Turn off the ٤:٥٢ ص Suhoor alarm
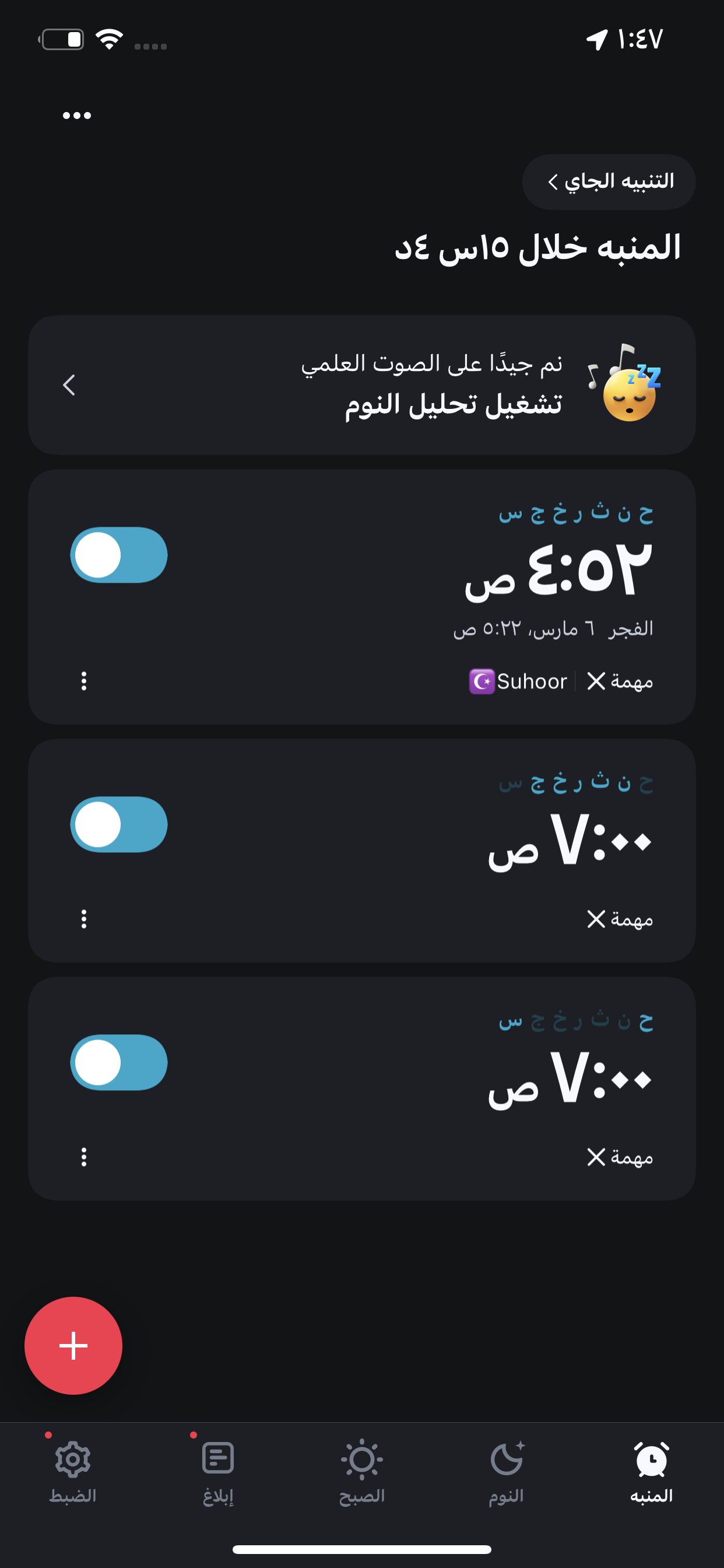This screenshot has width=724, height=1568. pyautogui.click(x=120, y=555)
